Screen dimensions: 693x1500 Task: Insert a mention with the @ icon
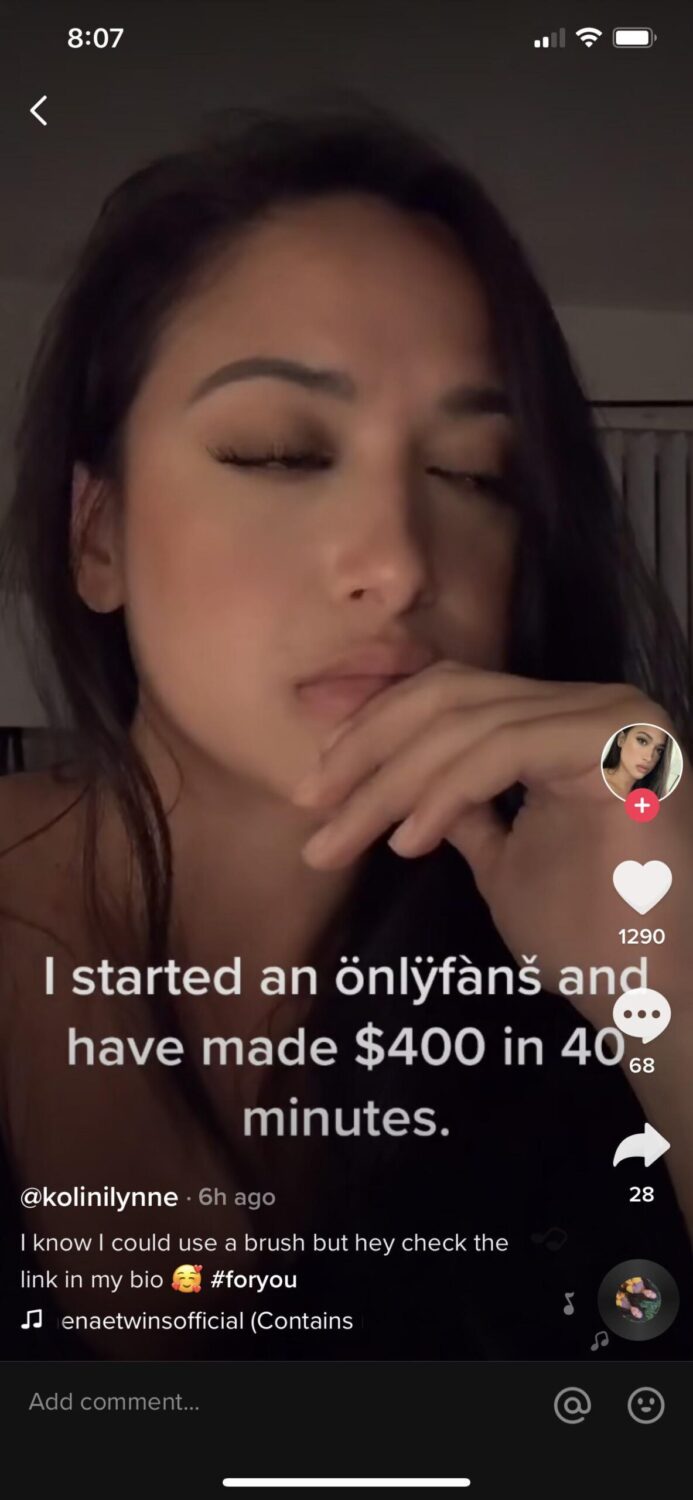pos(572,1405)
